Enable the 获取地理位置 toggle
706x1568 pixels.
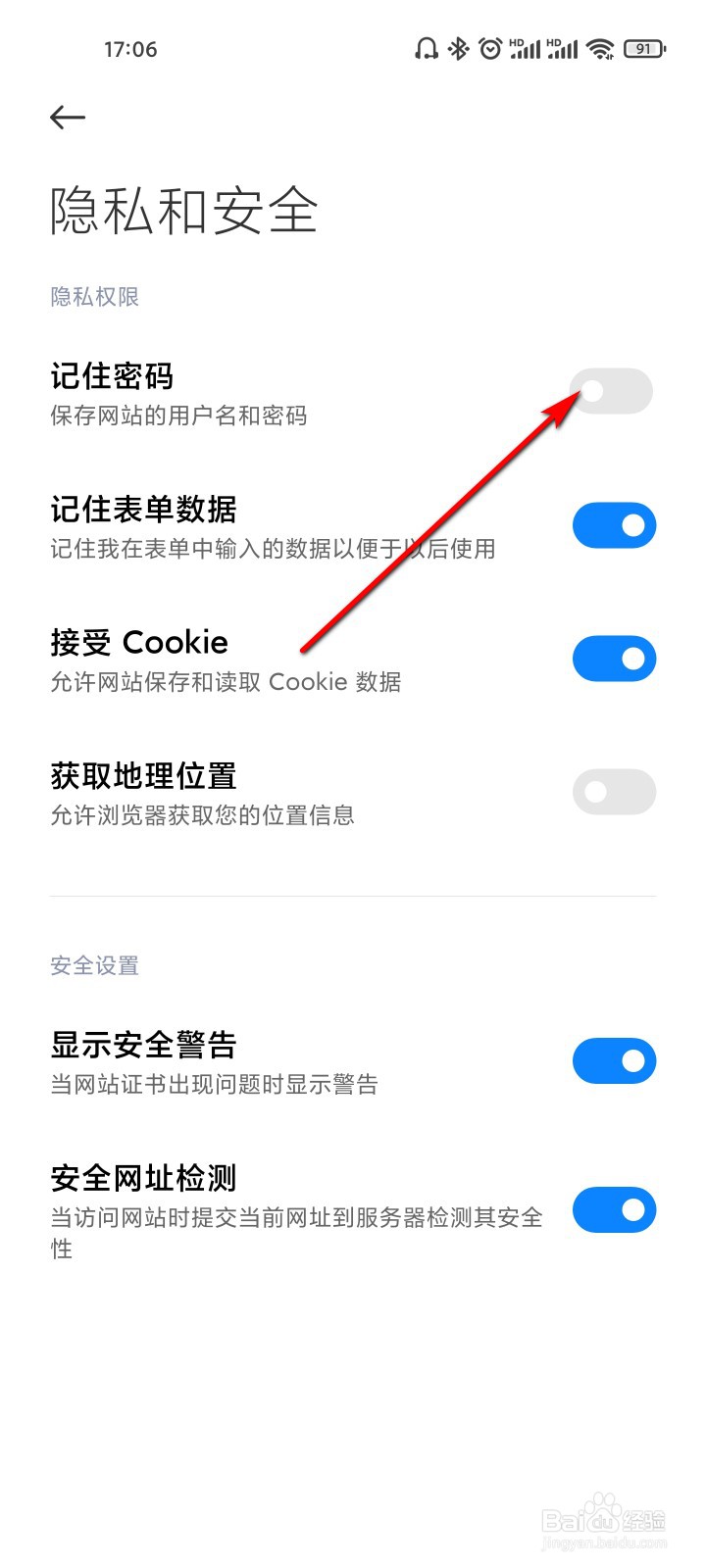click(614, 792)
